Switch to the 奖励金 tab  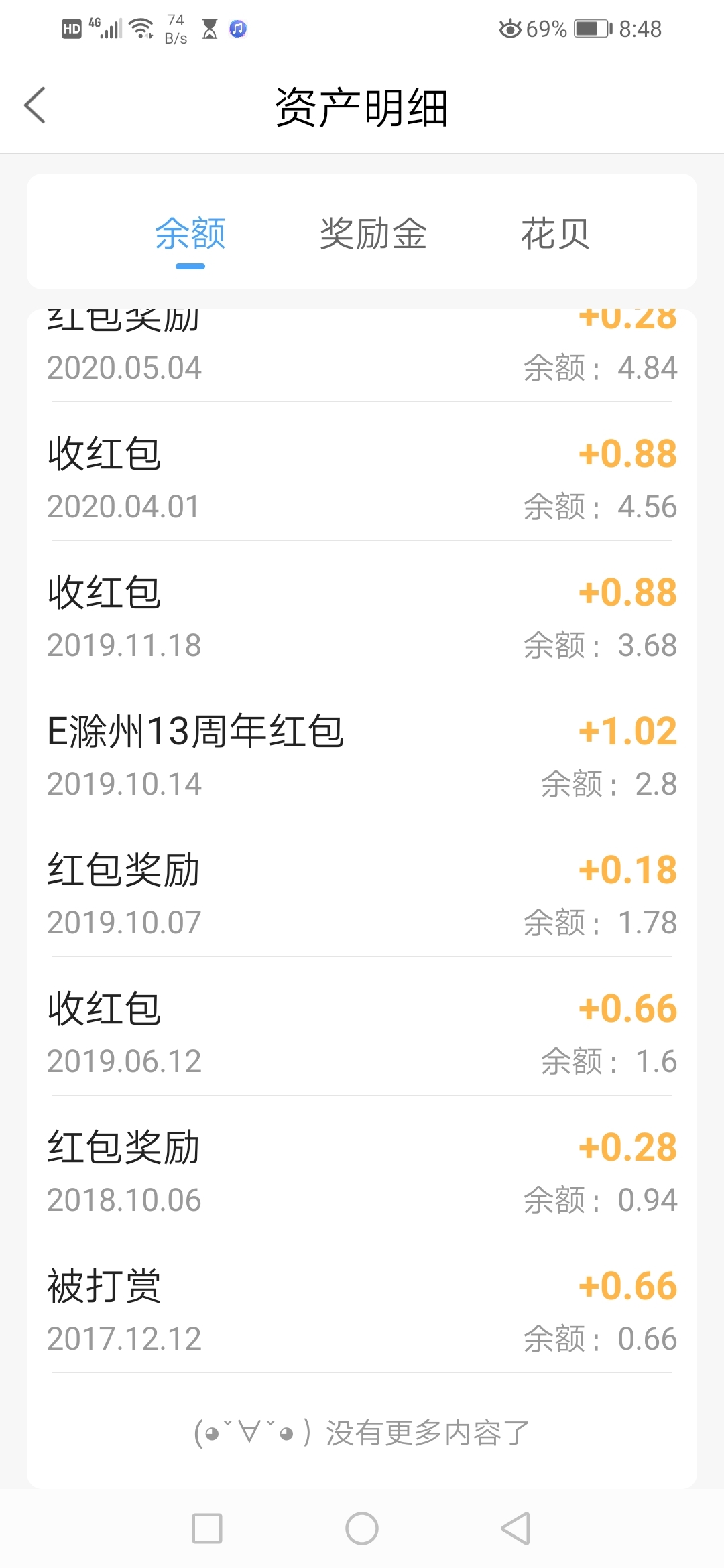[x=373, y=234]
